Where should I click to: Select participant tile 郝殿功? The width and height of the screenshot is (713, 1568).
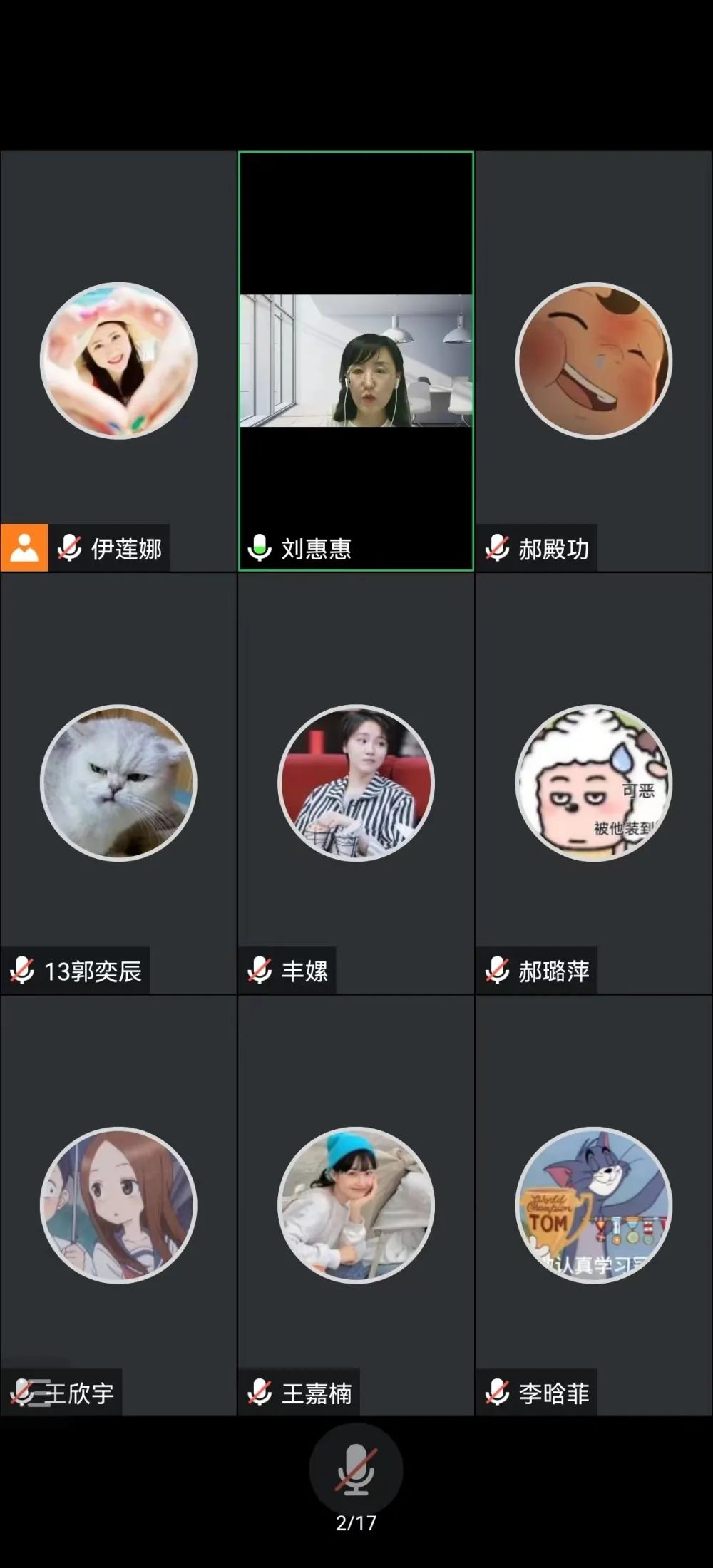[593, 361]
